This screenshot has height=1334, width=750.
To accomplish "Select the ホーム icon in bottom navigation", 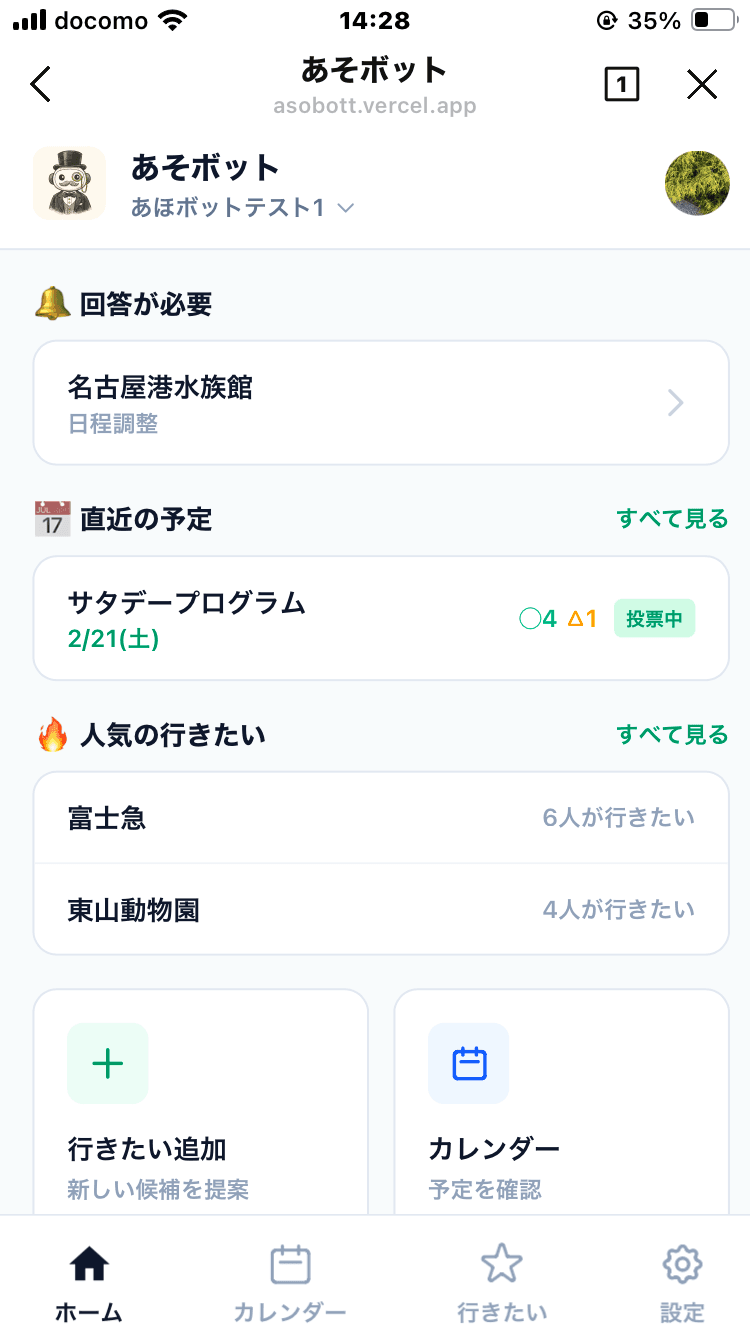I will [x=87, y=1268].
